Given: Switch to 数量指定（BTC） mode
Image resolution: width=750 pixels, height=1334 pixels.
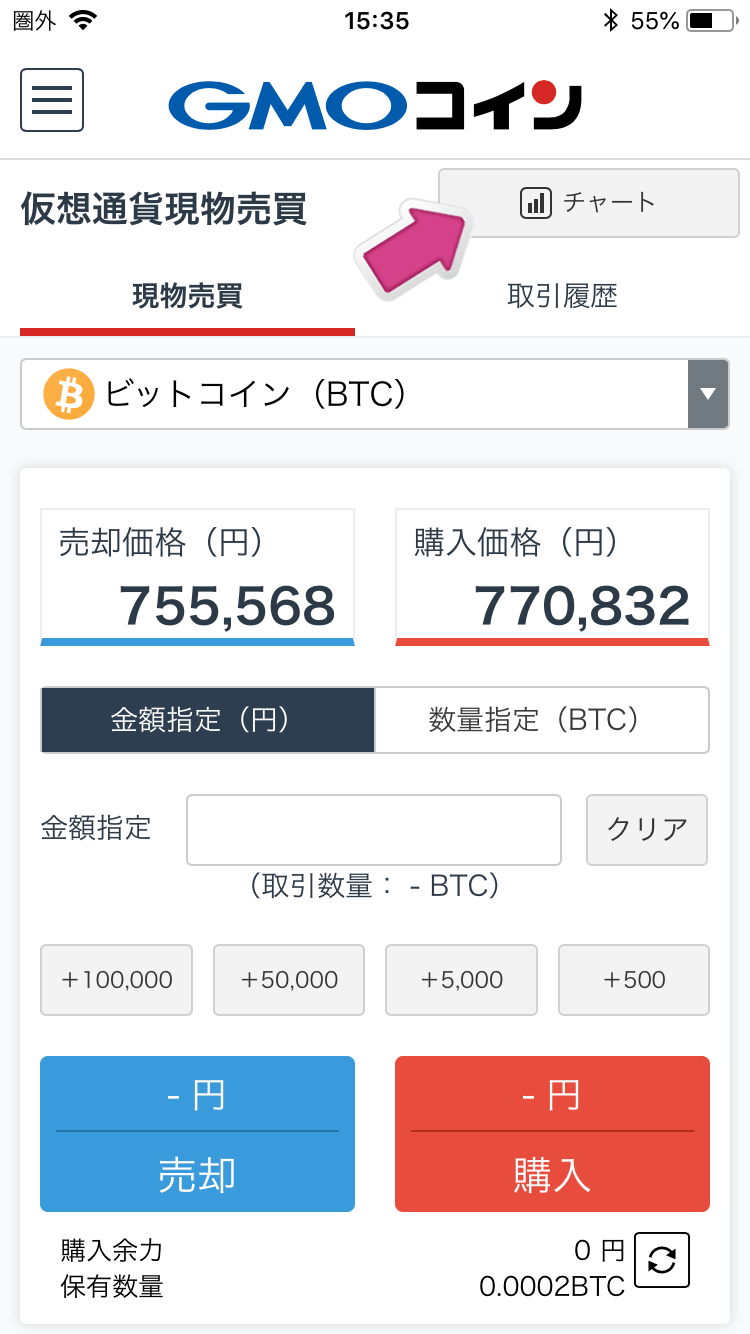Looking at the screenshot, I should (x=542, y=720).
